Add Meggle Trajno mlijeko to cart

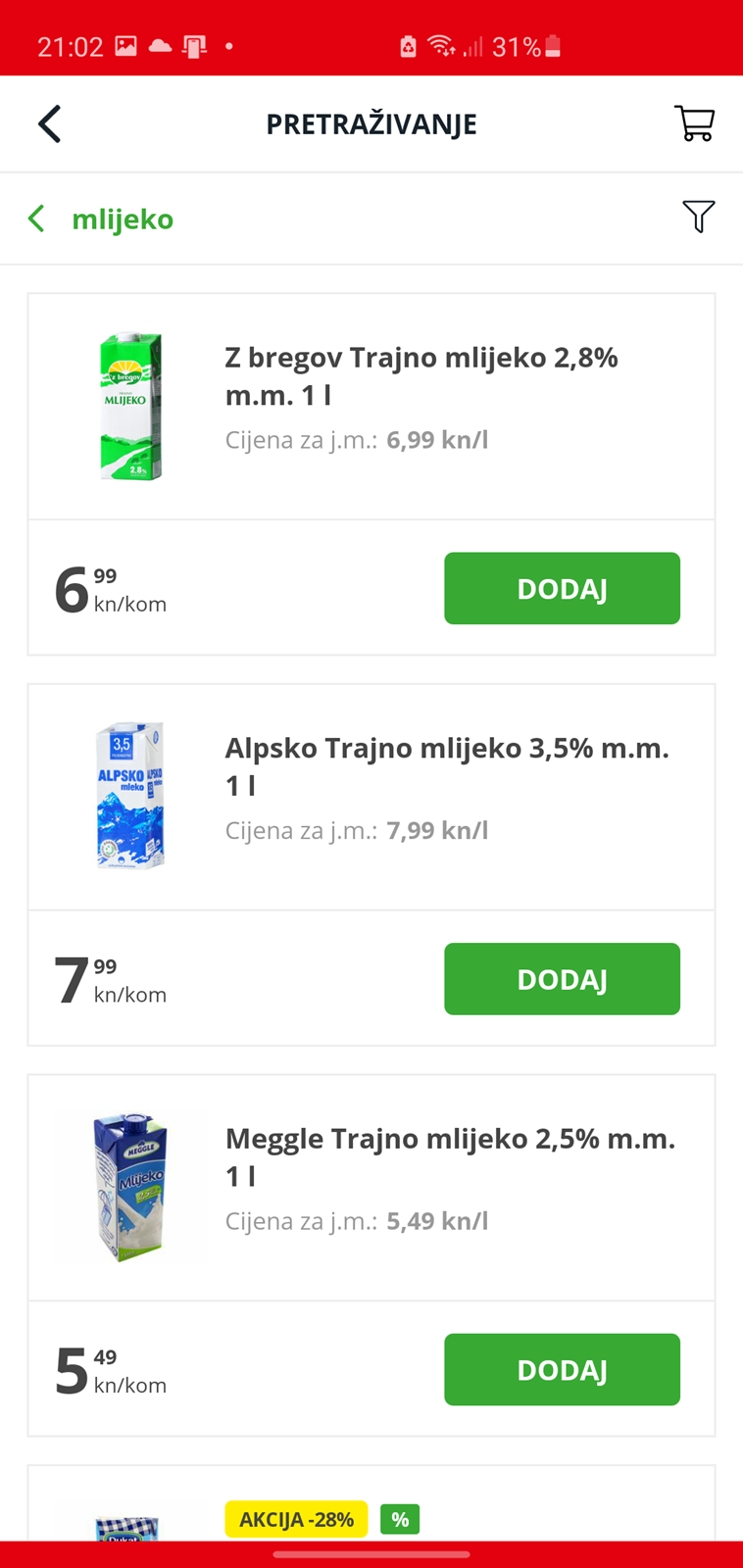tap(562, 1369)
